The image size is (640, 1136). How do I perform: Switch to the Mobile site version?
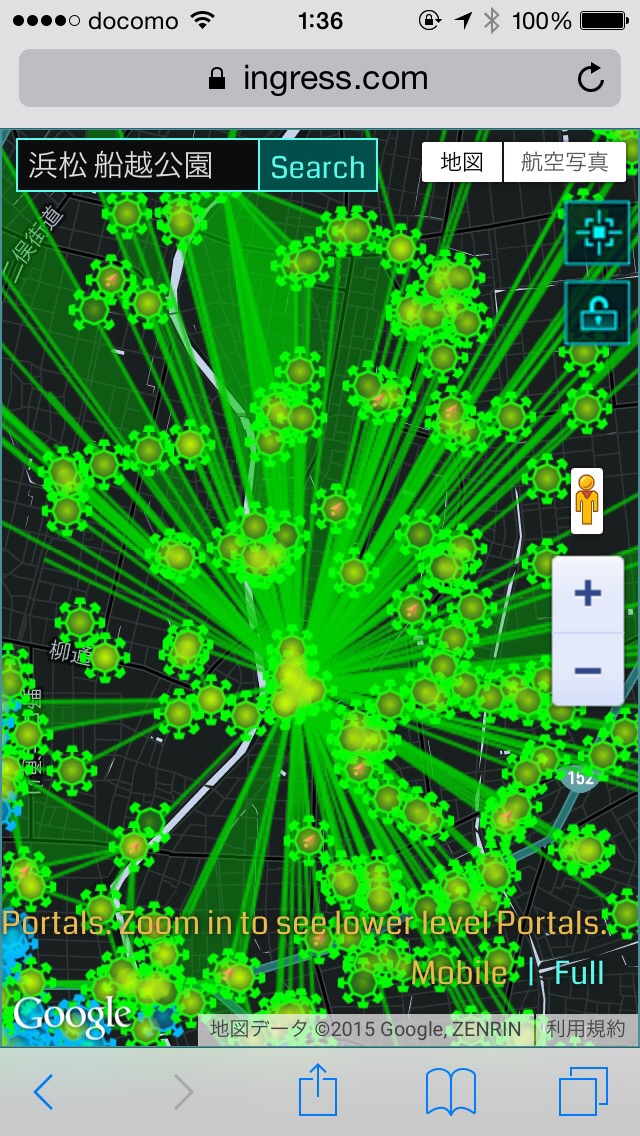pyautogui.click(x=458, y=972)
